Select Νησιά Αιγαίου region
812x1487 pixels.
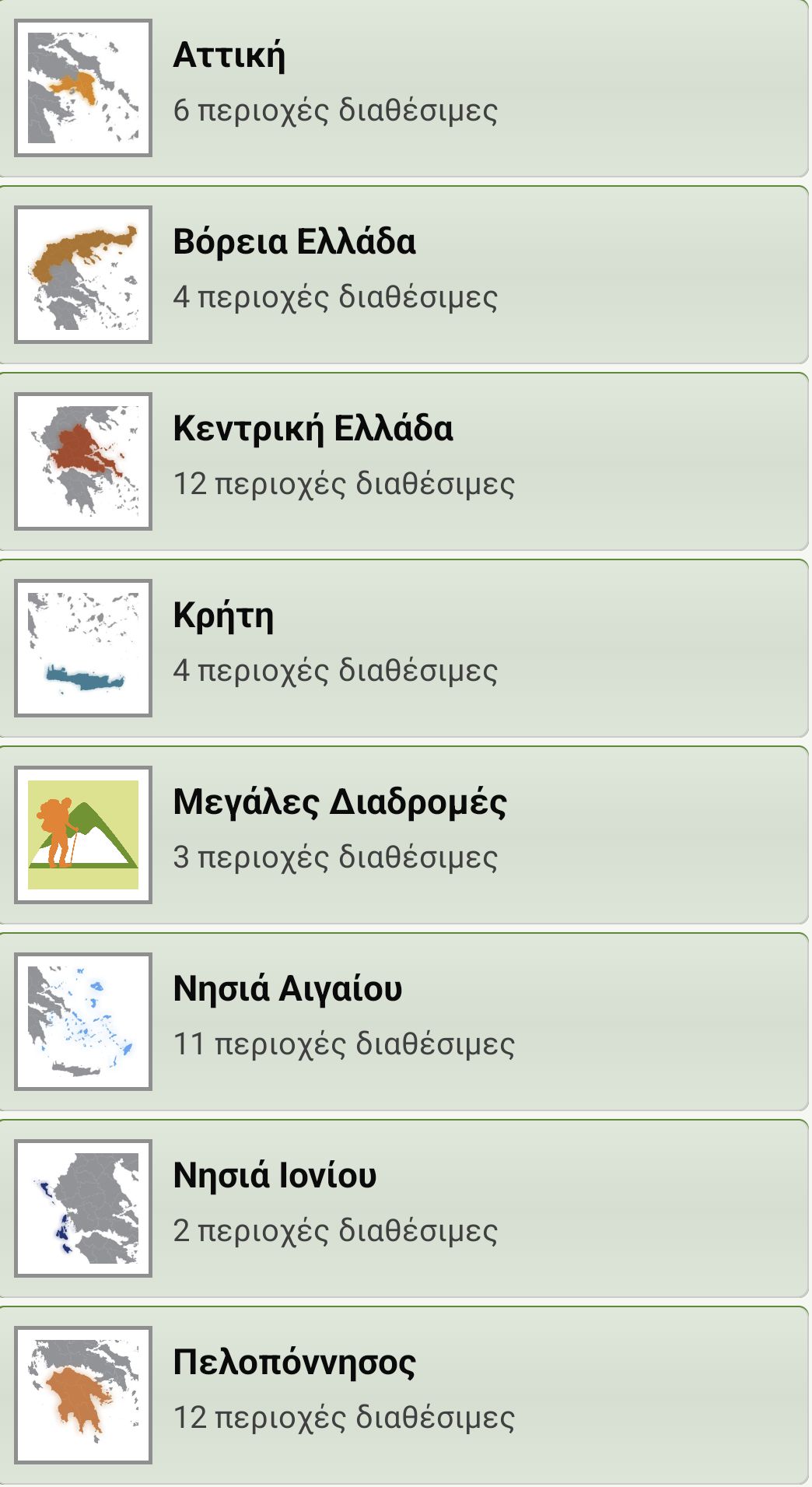pos(404,1022)
